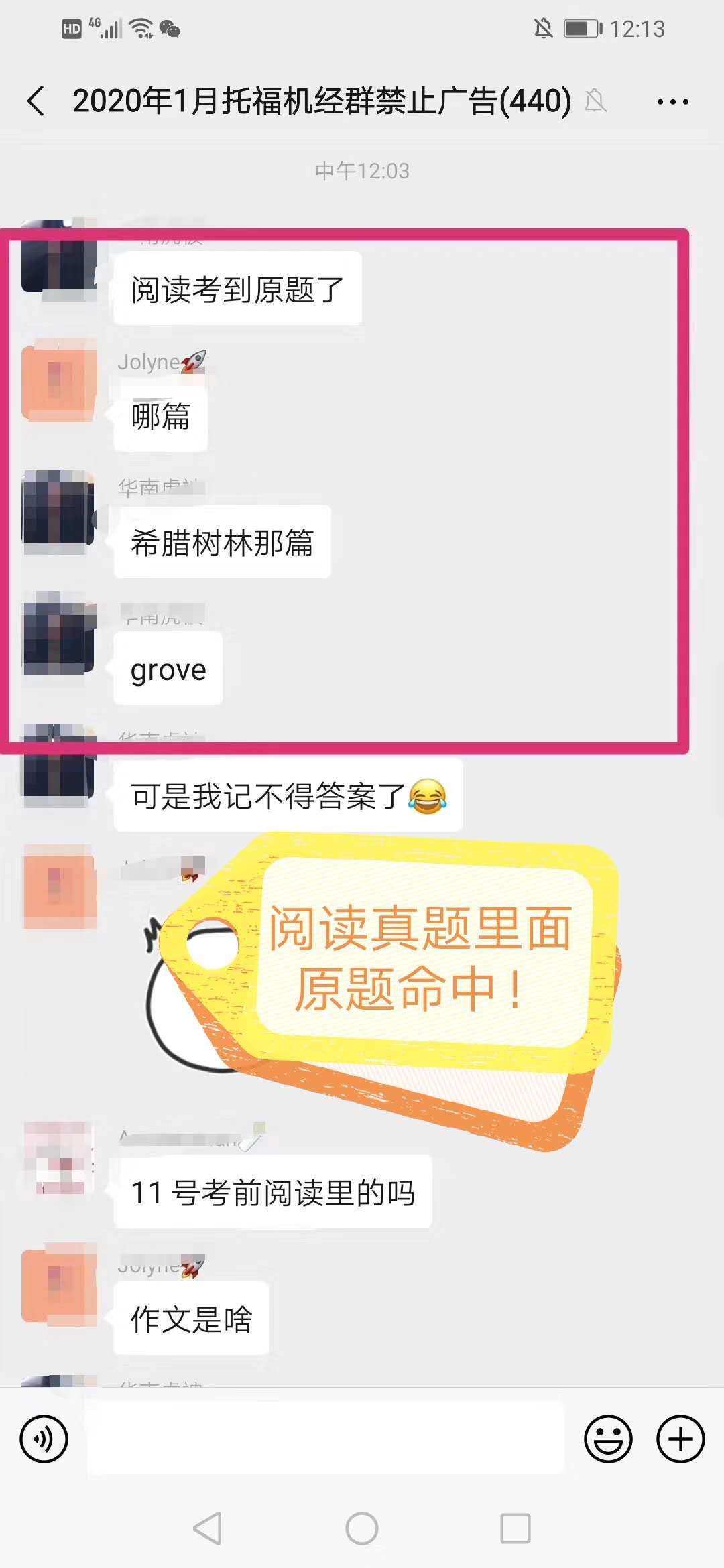Viewport: 724px width, 1568px height.
Task: Switch to voice message input
Action: click(x=44, y=1439)
